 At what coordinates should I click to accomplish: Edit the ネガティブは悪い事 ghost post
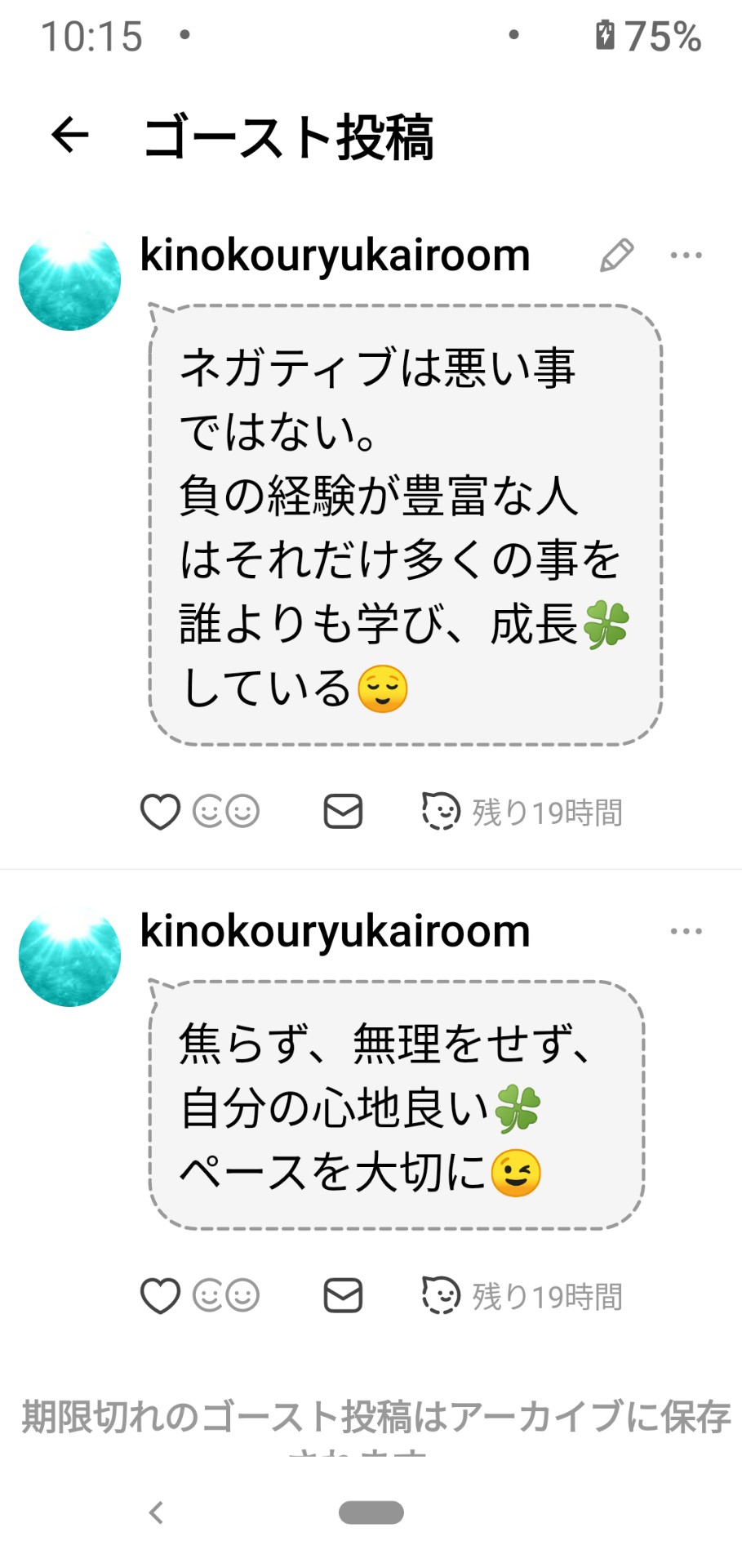pos(616,256)
